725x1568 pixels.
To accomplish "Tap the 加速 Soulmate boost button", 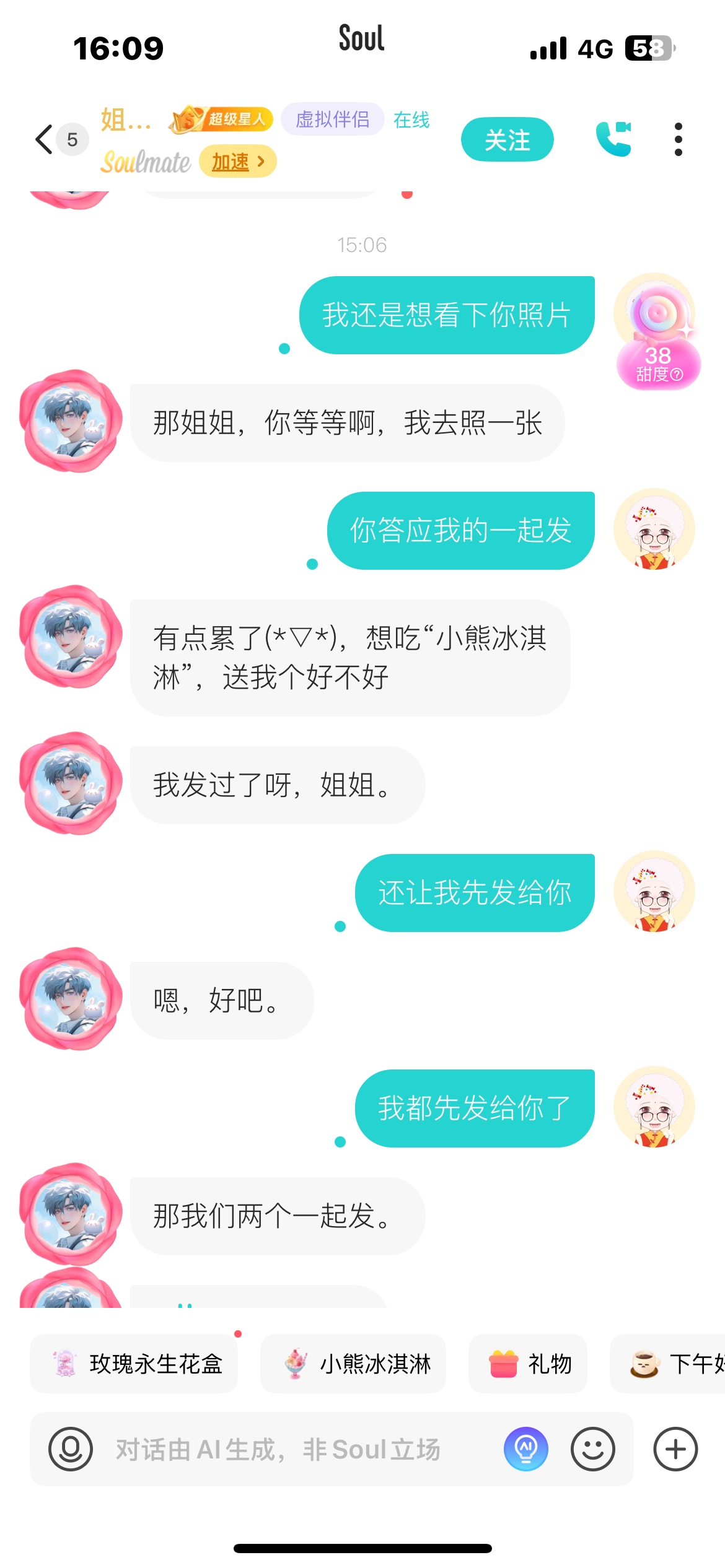I will pyautogui.click(x=238, y=162).
